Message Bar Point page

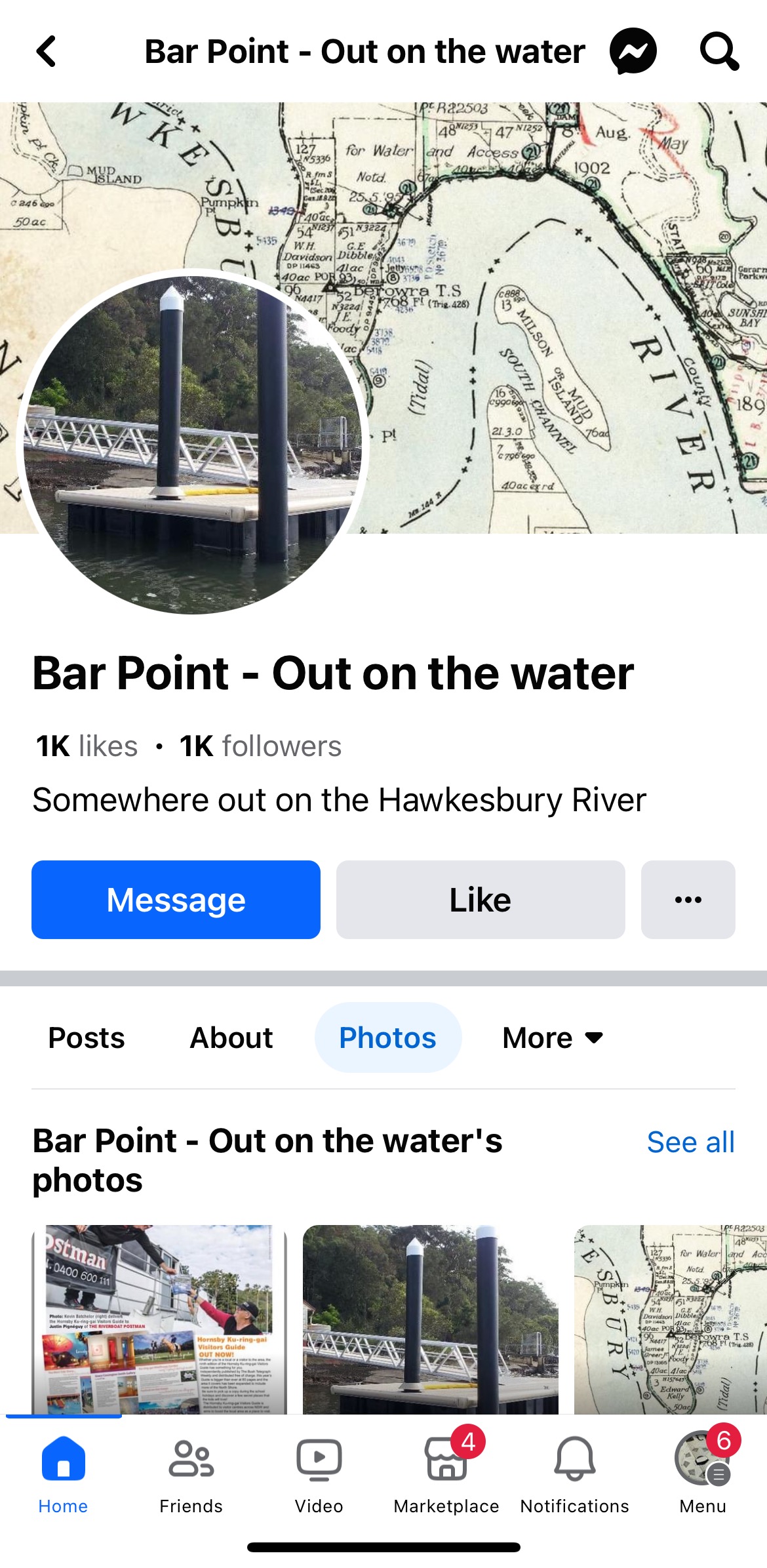(x=176, y=899)
